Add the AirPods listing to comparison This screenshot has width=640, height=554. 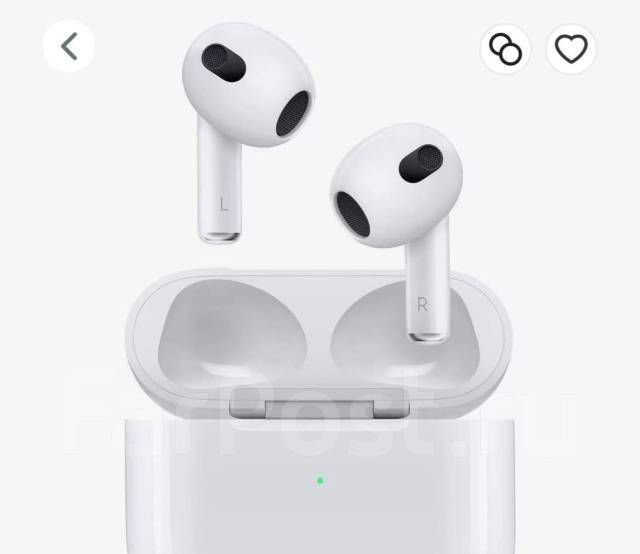pos(506,48)
